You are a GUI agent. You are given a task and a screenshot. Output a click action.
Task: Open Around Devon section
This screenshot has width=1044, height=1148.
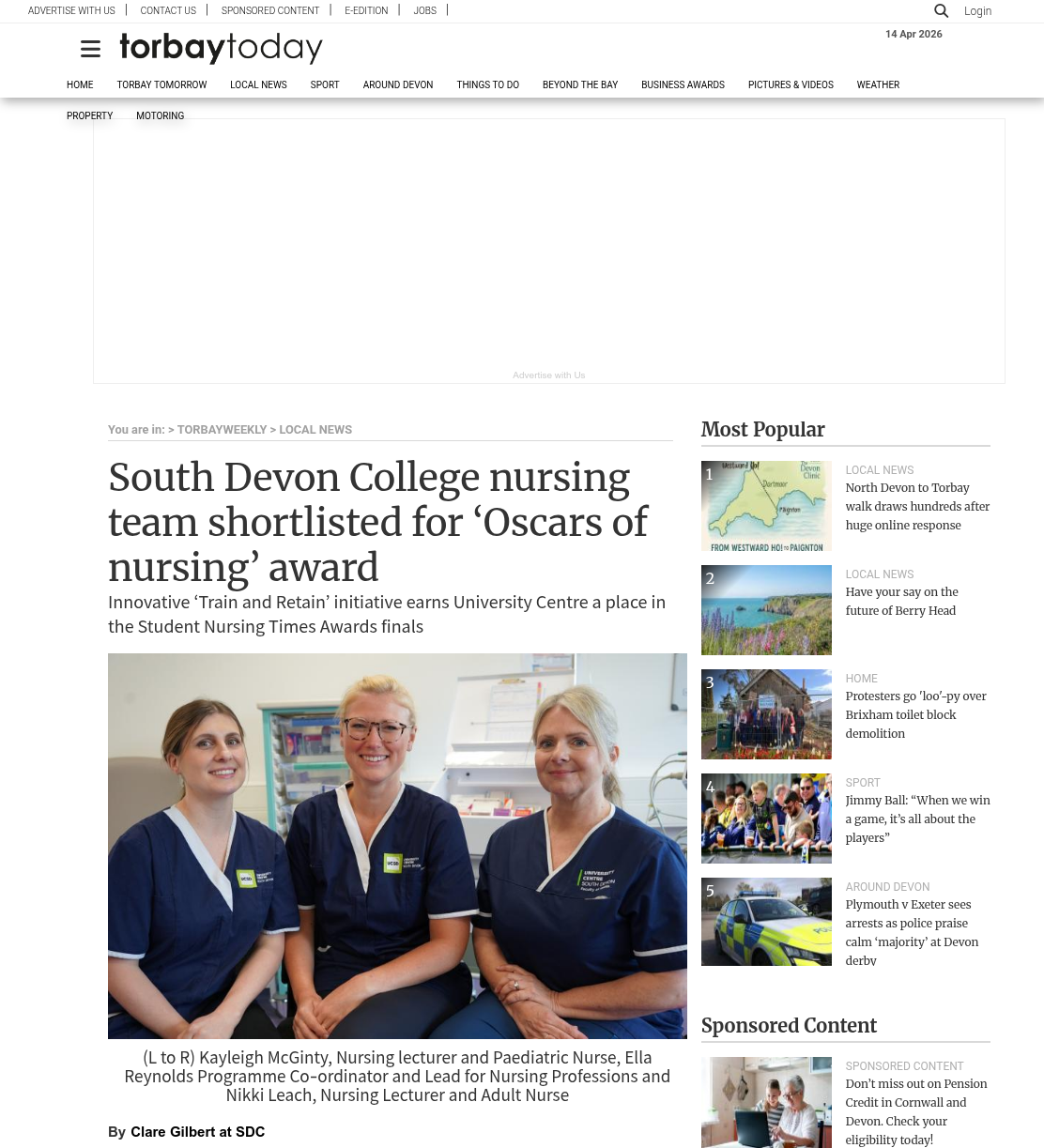point(398,84)
